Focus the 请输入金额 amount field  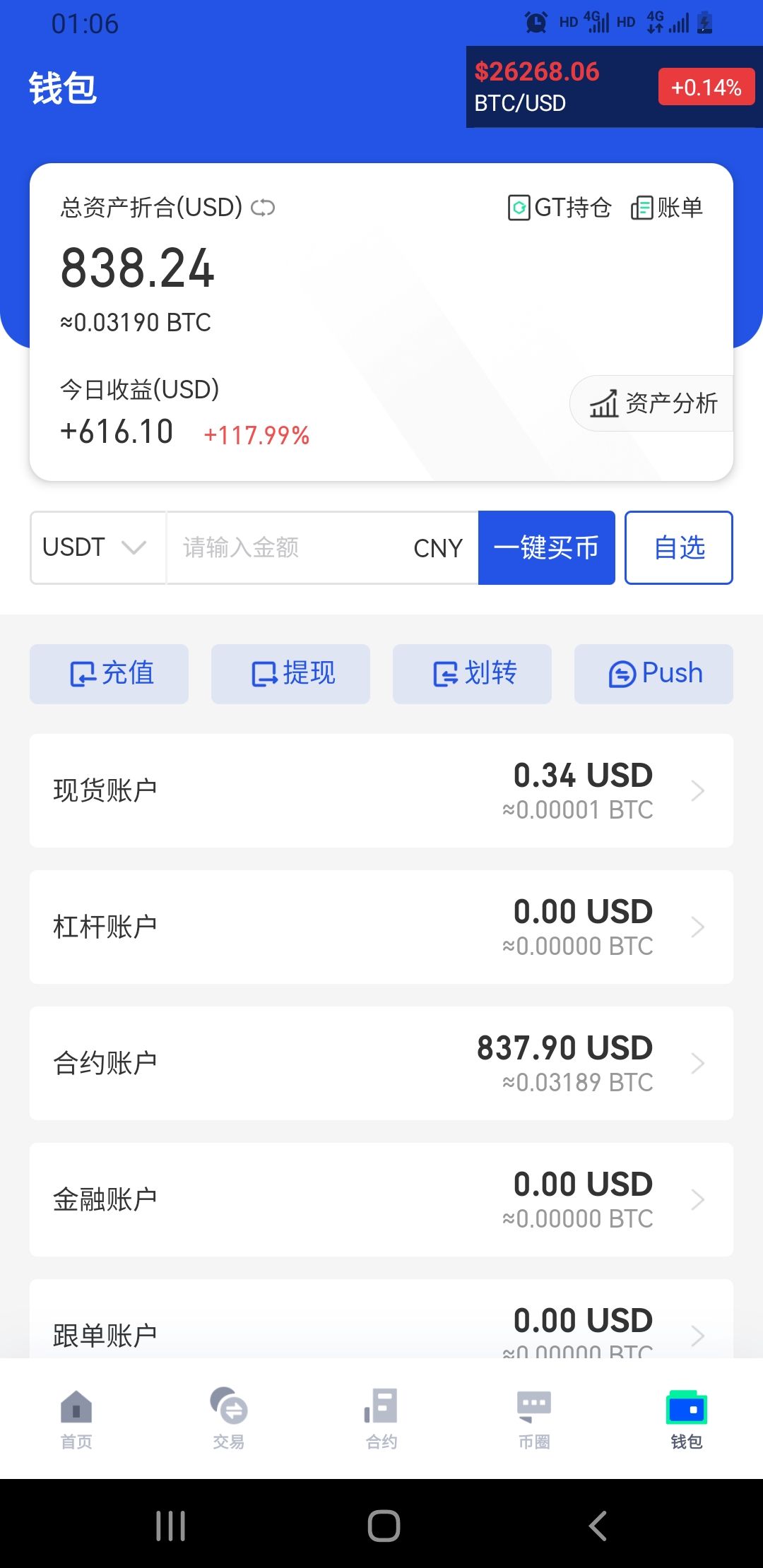point(322,547)
